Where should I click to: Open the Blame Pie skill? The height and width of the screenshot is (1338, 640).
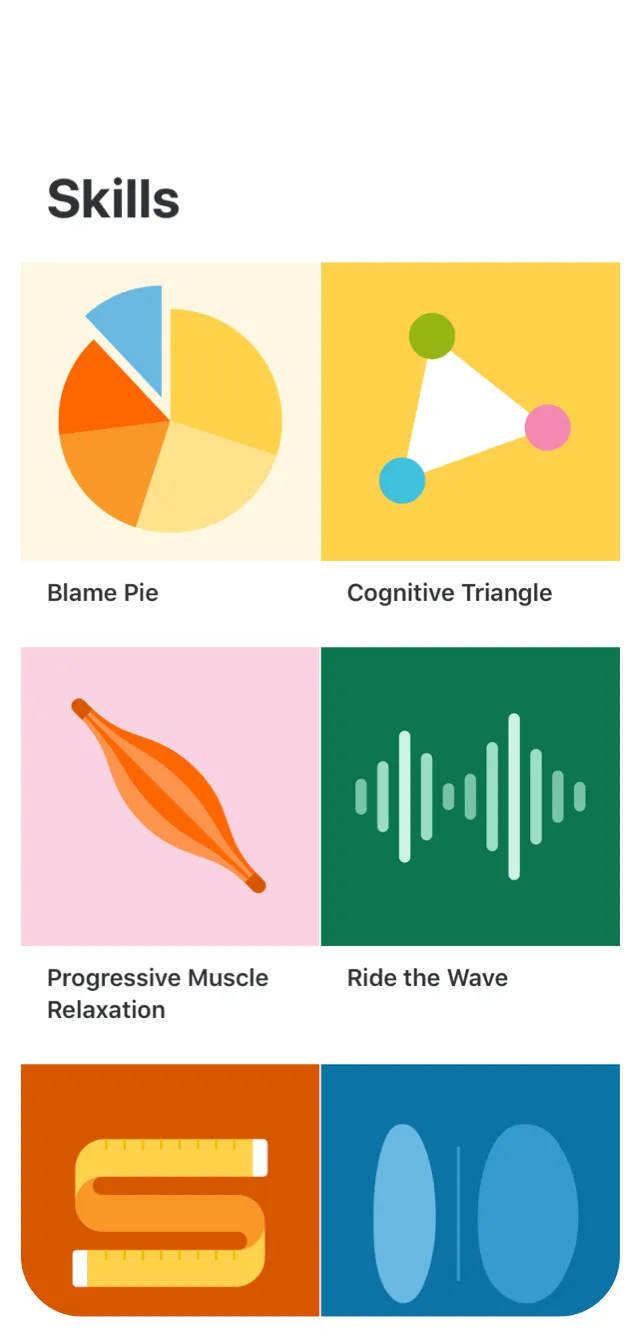[x=170, y=412]
